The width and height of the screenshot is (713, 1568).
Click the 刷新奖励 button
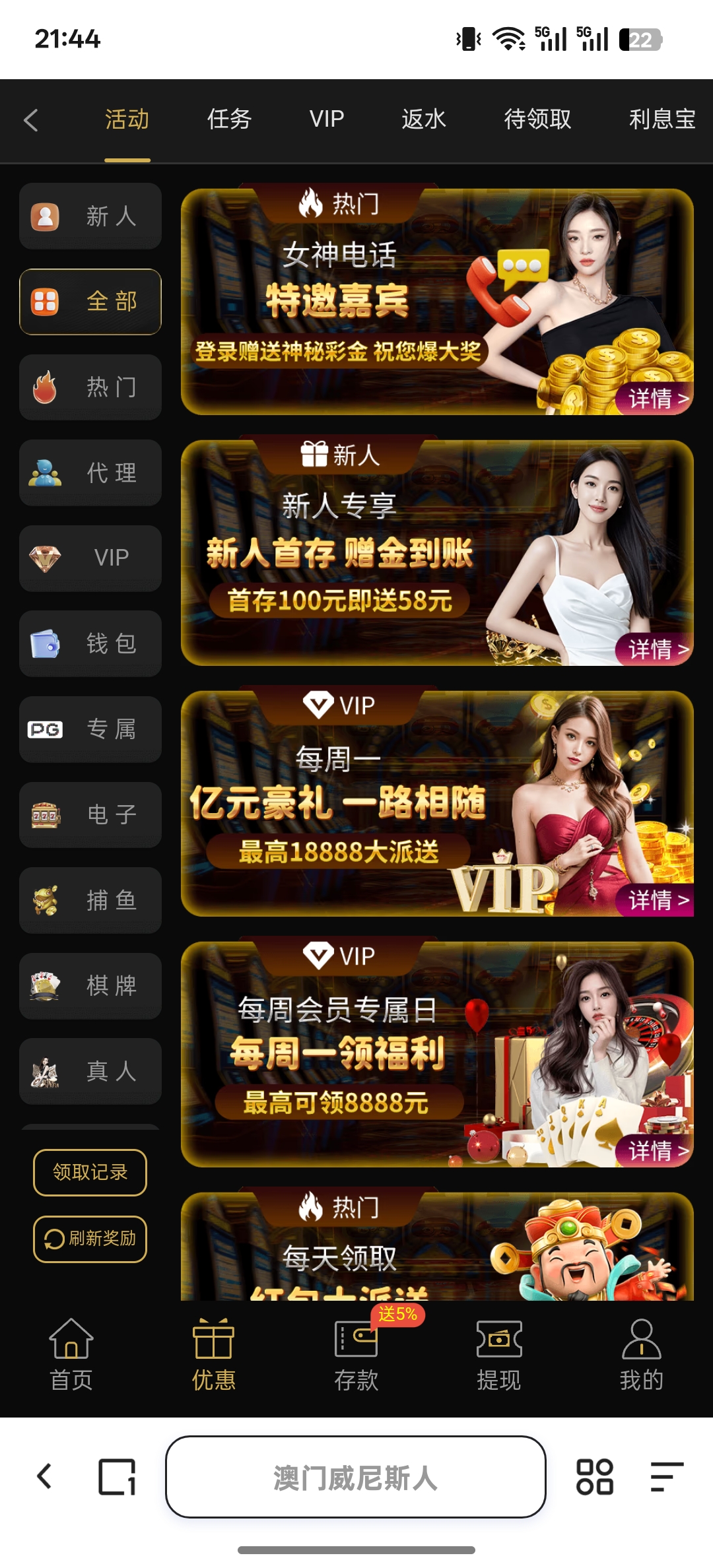click(x=90, y=1239)
